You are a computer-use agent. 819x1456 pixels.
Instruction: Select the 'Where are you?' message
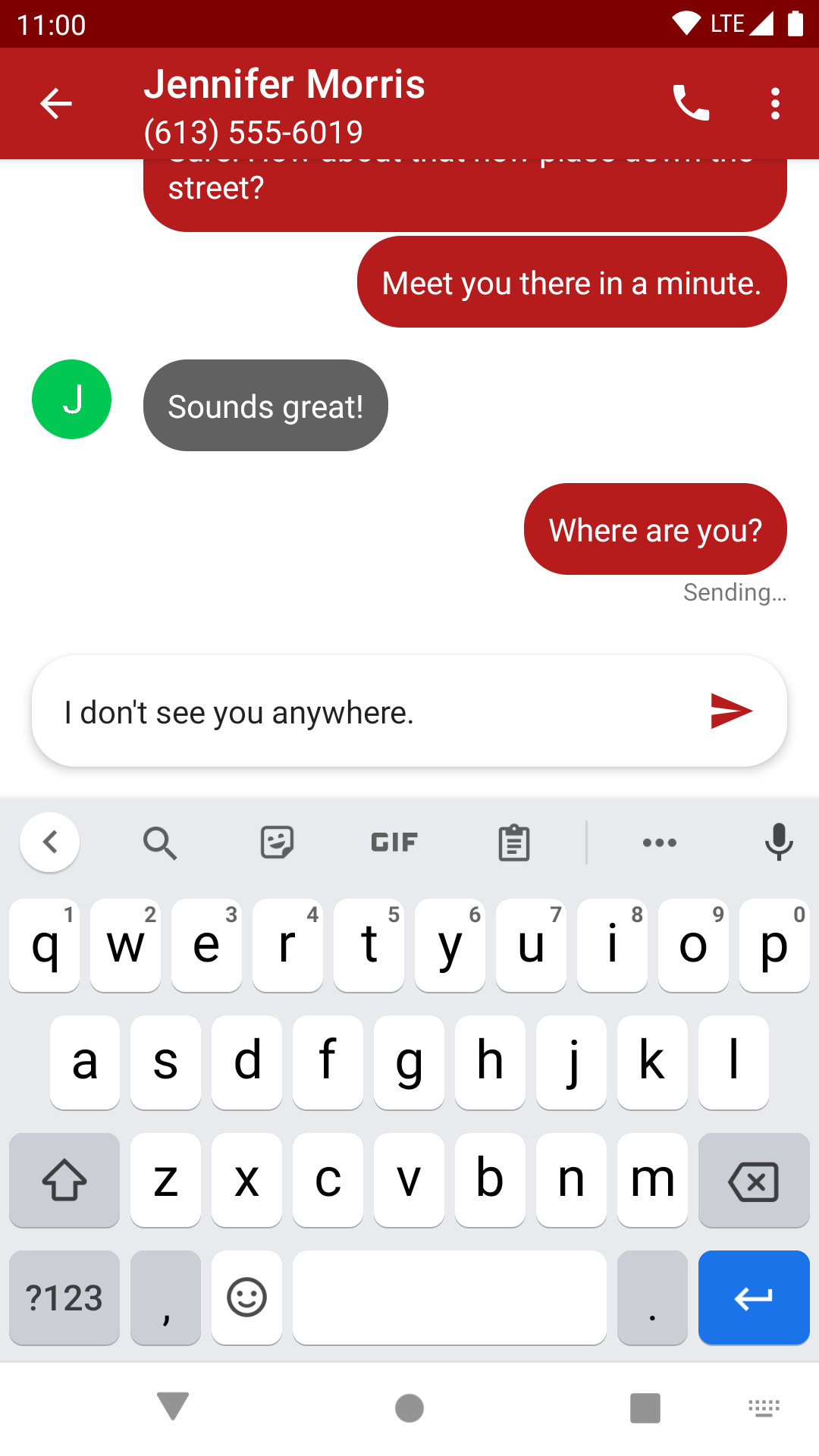click(655, 530)
